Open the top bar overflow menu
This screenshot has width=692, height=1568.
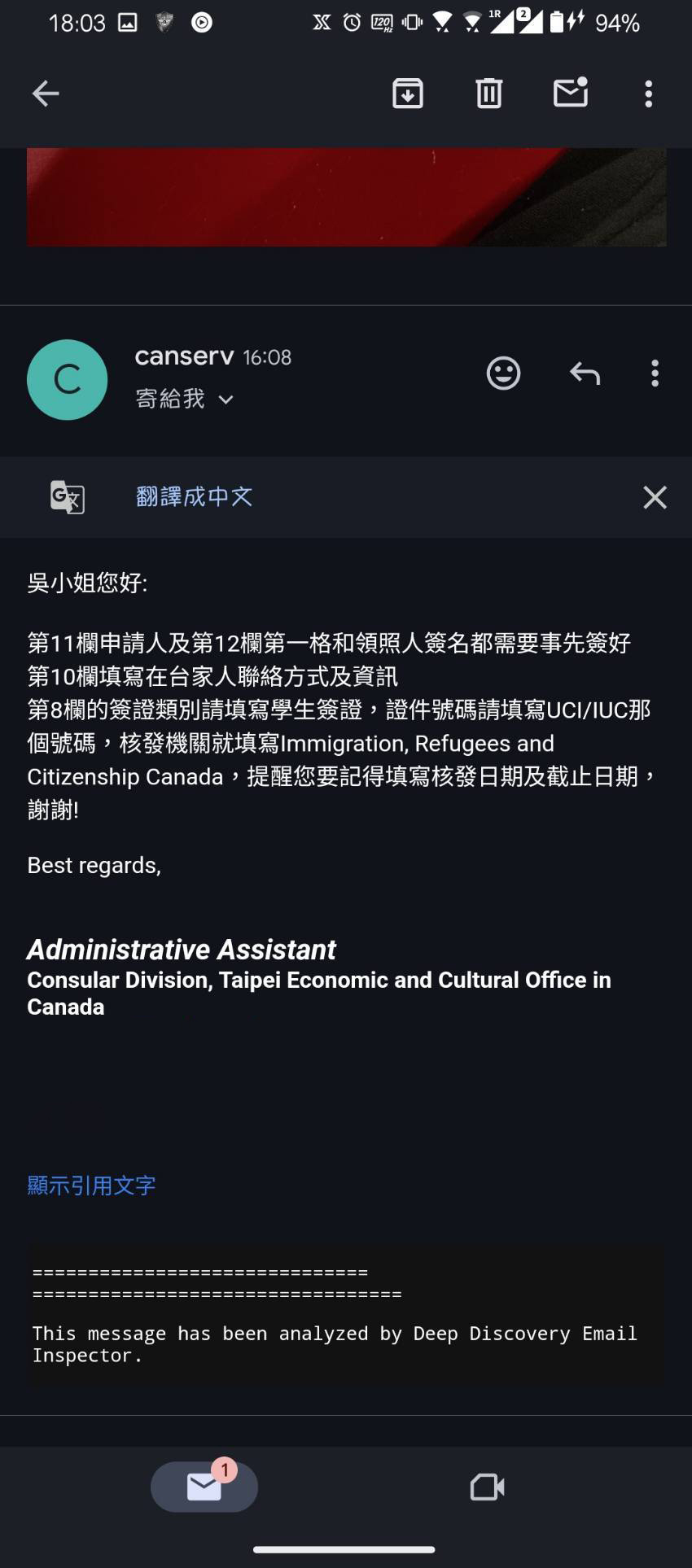click(x=648, y=94)
